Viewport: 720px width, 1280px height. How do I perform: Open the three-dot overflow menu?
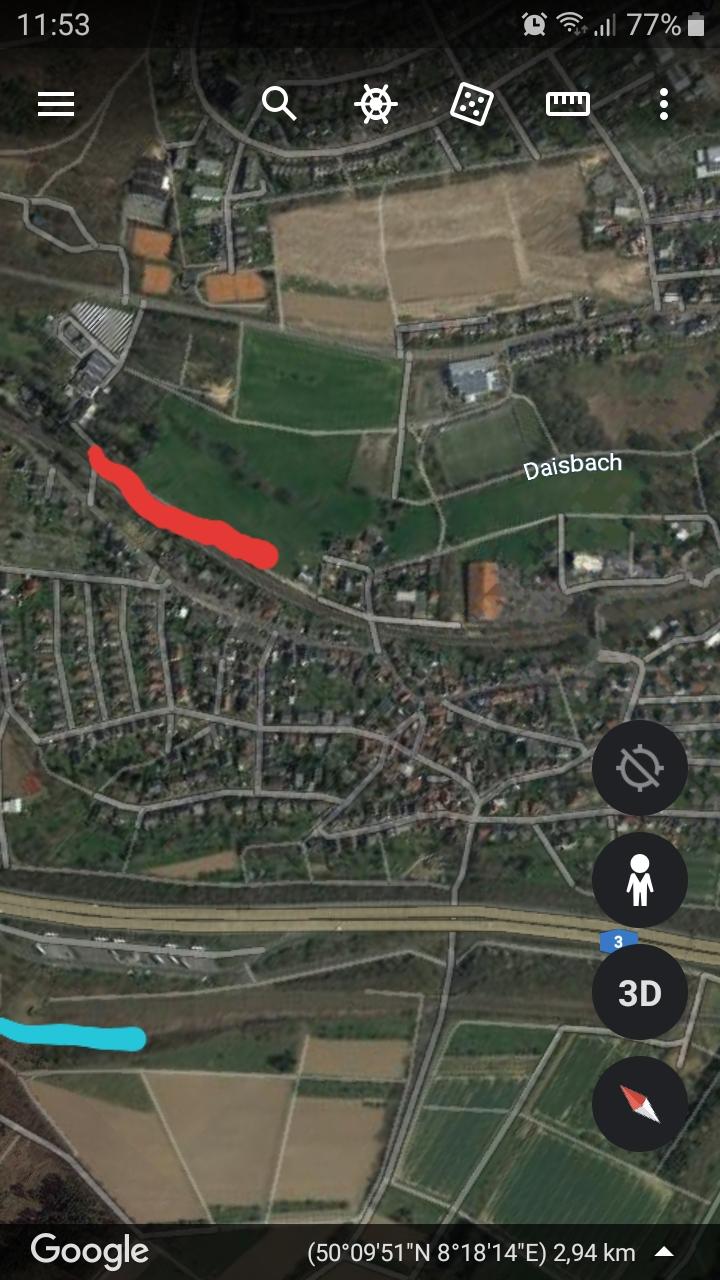(664, 104)
